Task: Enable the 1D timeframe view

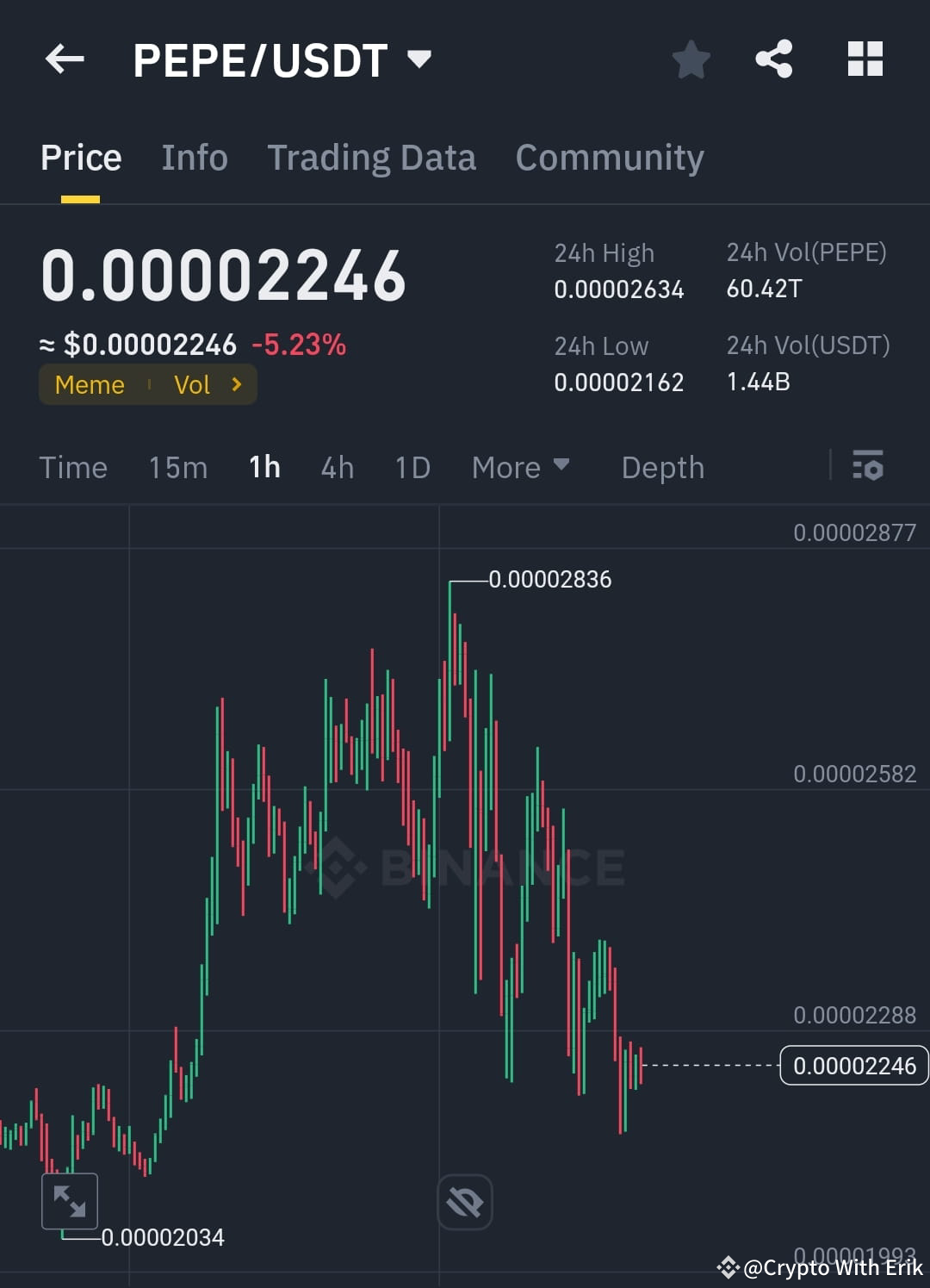Action: pos(412,467)
